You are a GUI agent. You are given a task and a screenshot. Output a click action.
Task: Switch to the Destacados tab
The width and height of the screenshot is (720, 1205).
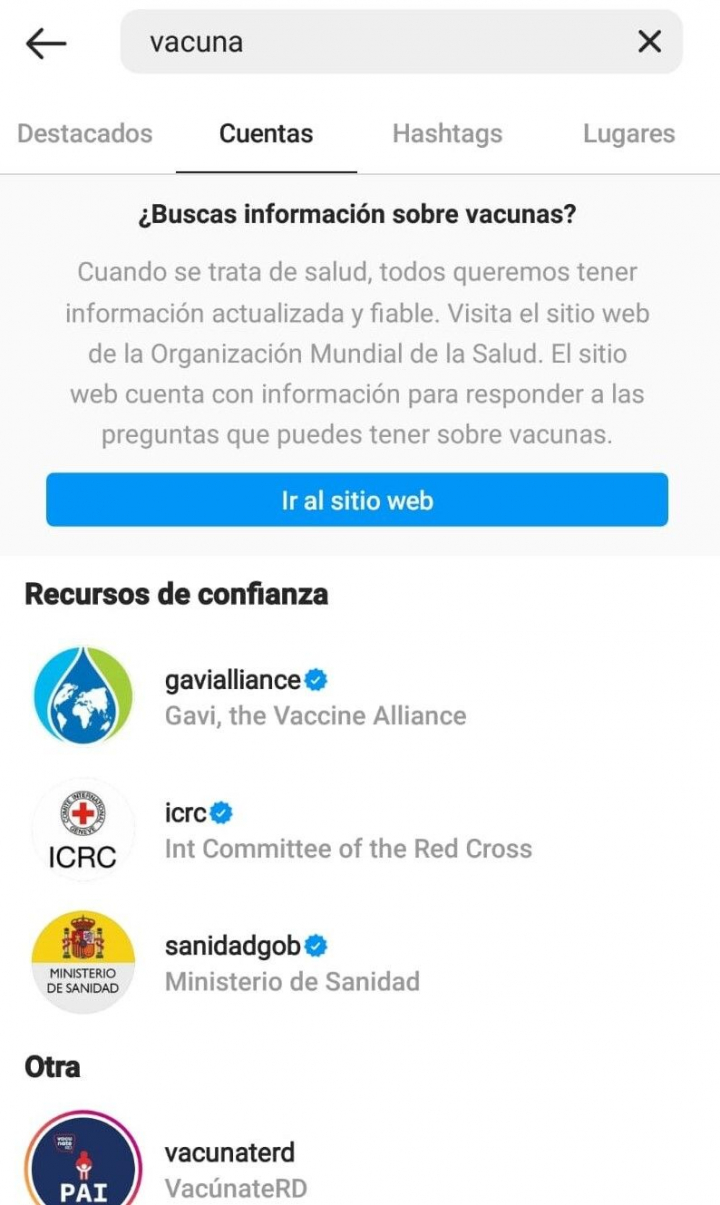85,134
